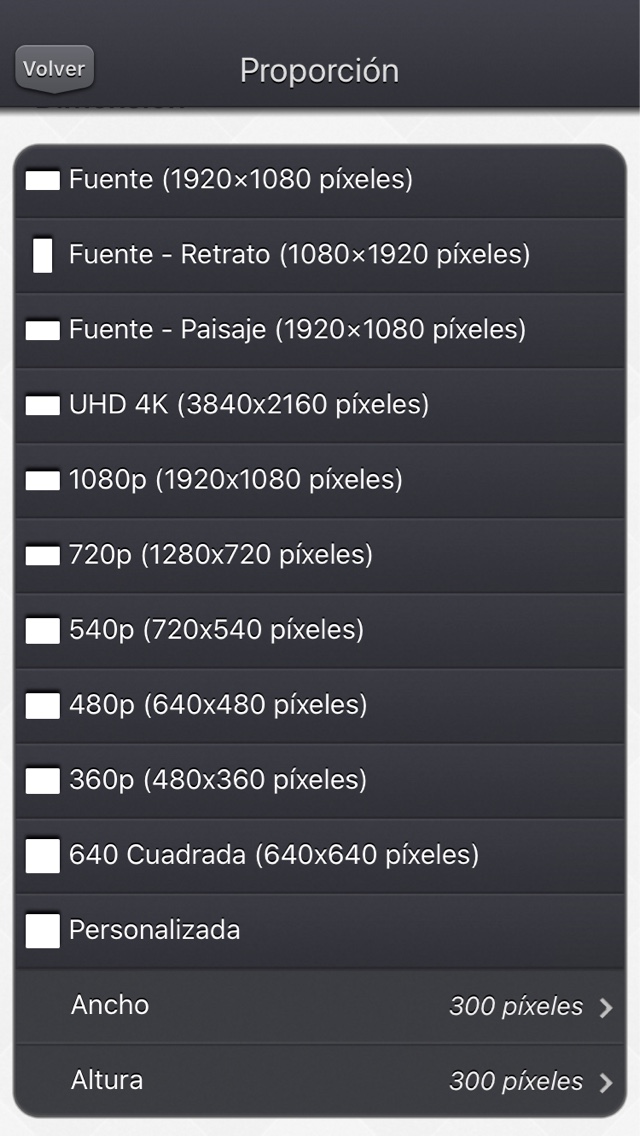Image resolution: width=640 pixels, height=1136 pixels.
Task: Open the Altura 300 píxeles setting
Action: click(320, 1080)
